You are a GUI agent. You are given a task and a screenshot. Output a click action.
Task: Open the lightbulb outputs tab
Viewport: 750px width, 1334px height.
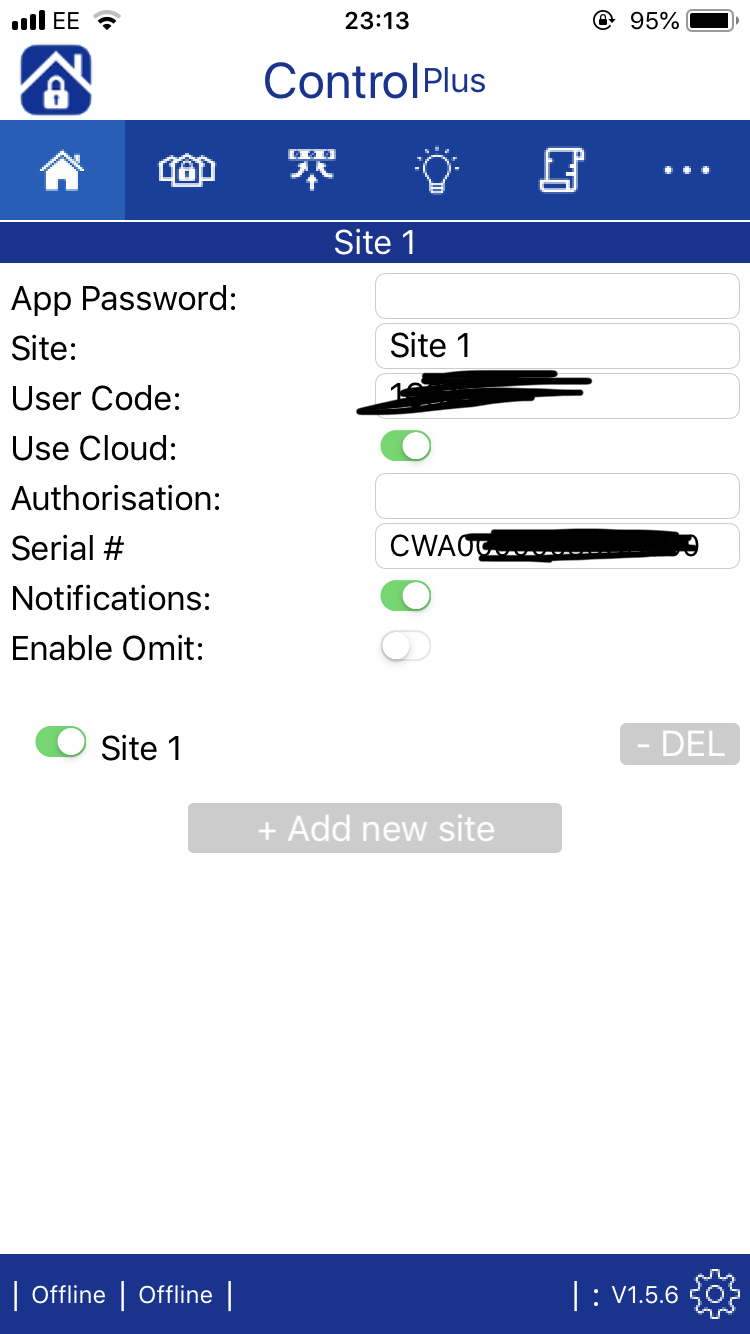(436, 170)
